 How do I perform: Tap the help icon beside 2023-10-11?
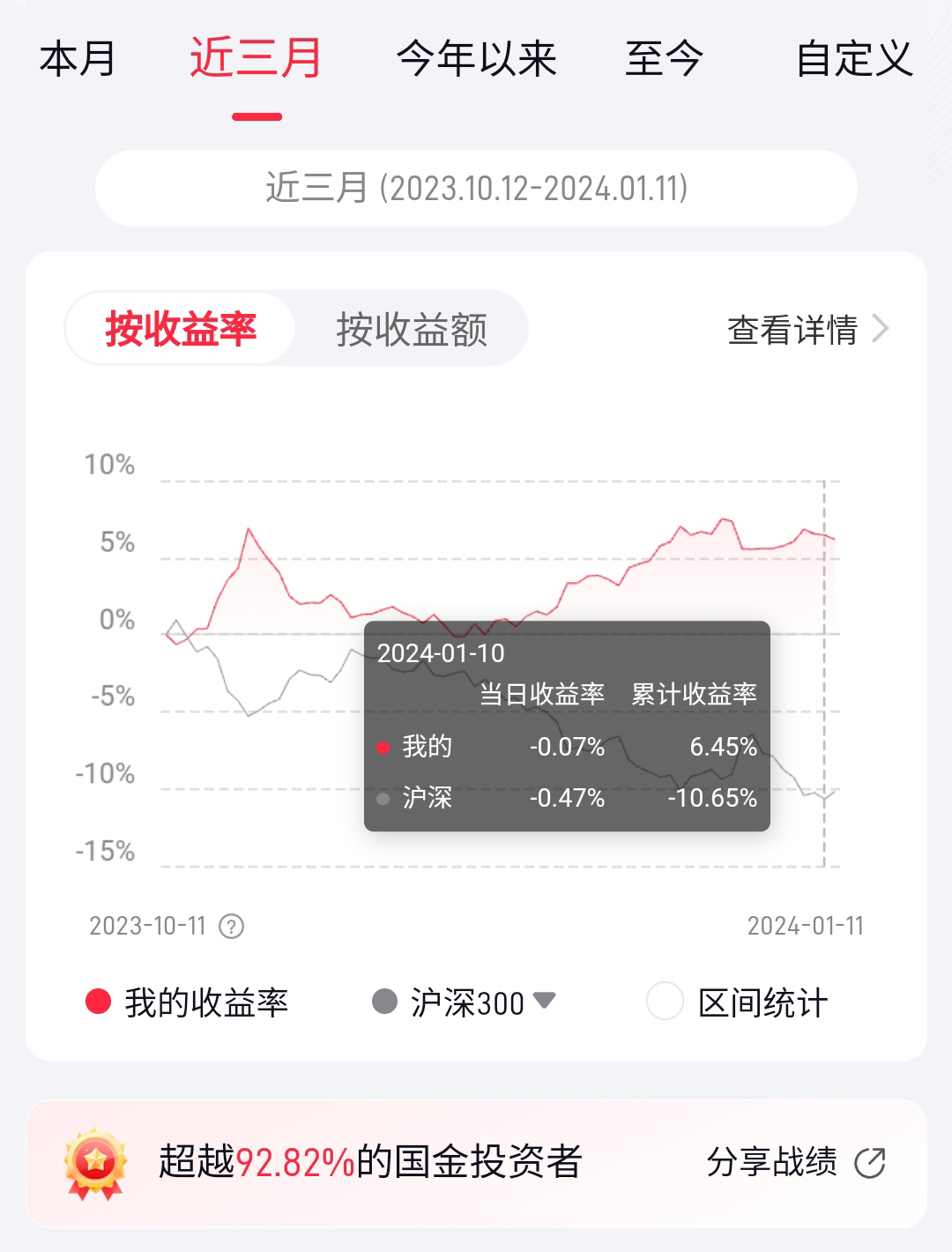(x=231, y=927)
